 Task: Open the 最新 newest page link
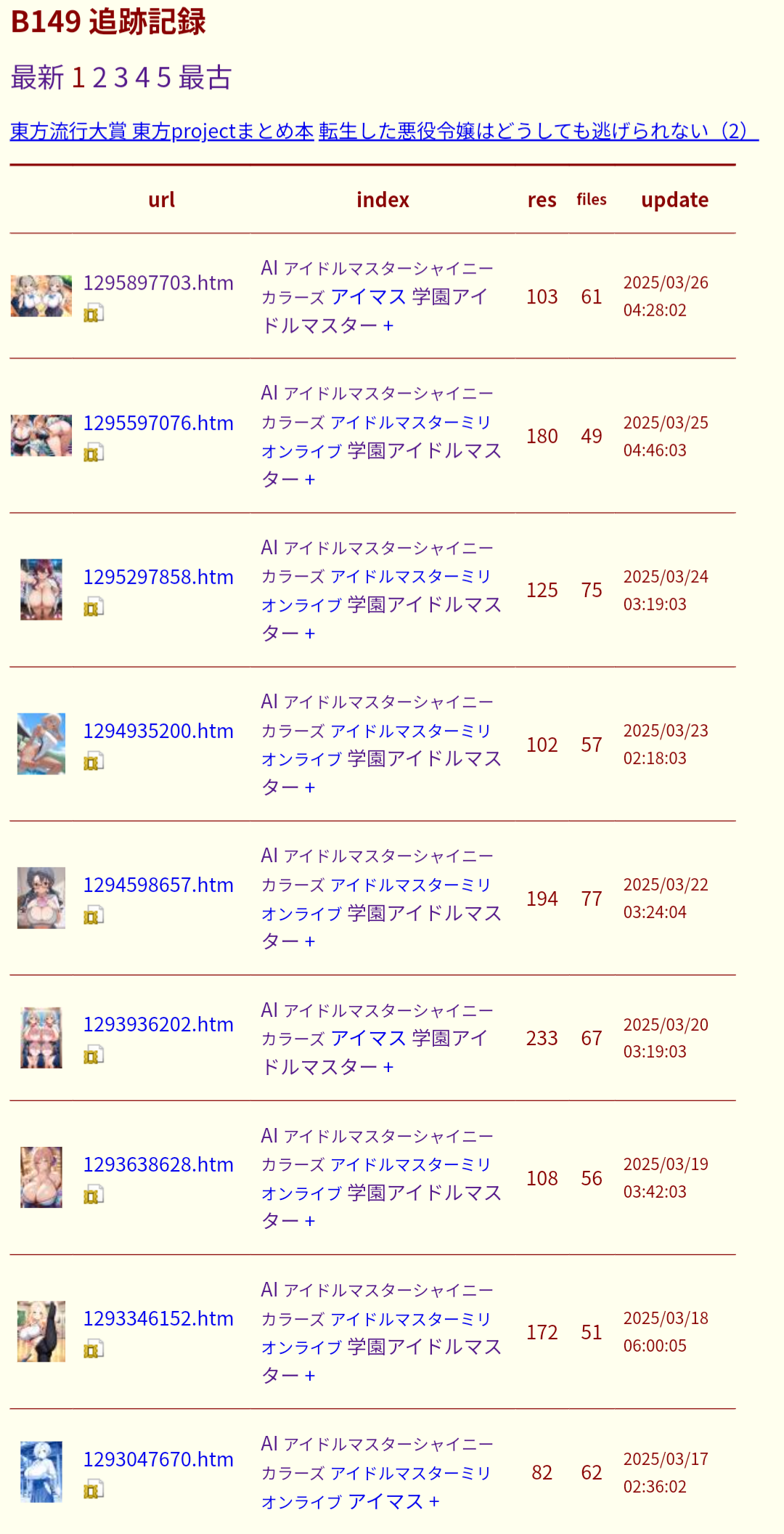37,77
